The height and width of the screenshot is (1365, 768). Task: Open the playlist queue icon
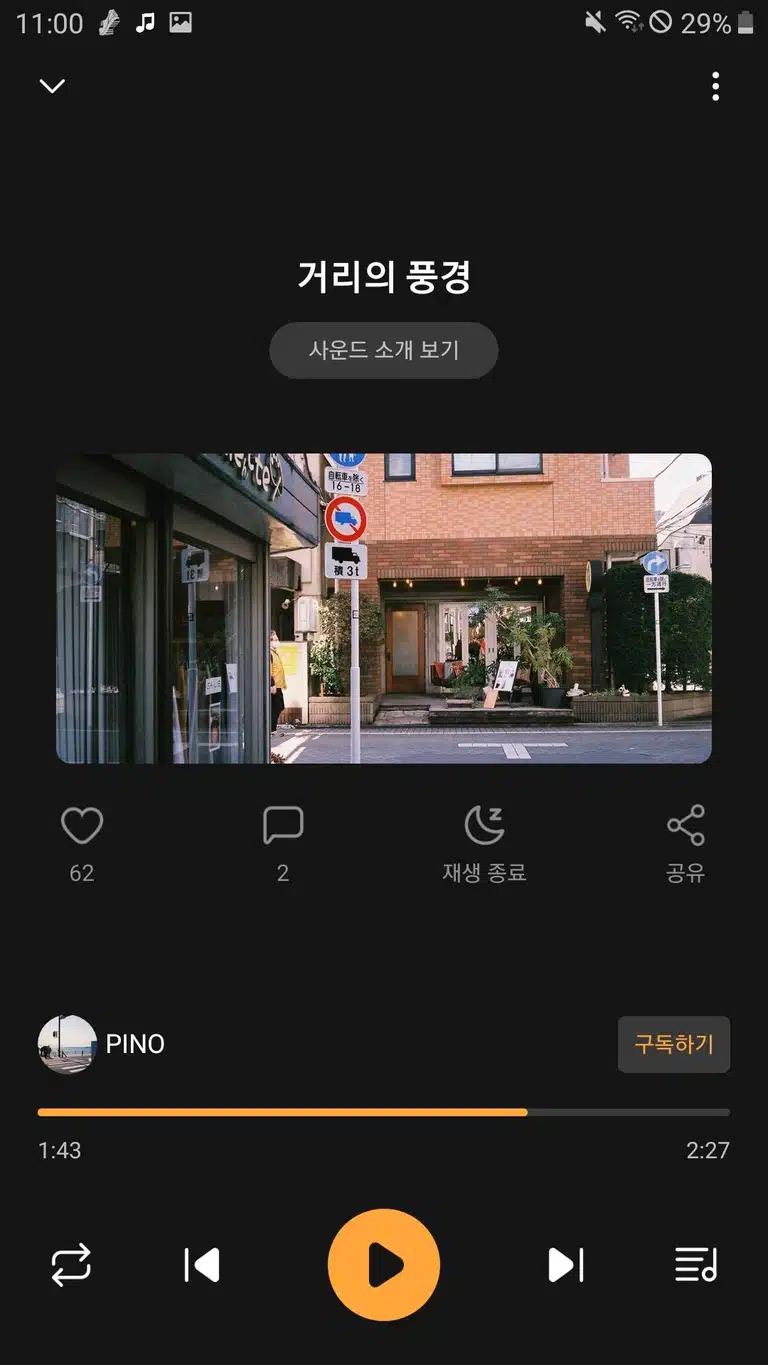pos(696,1265)
